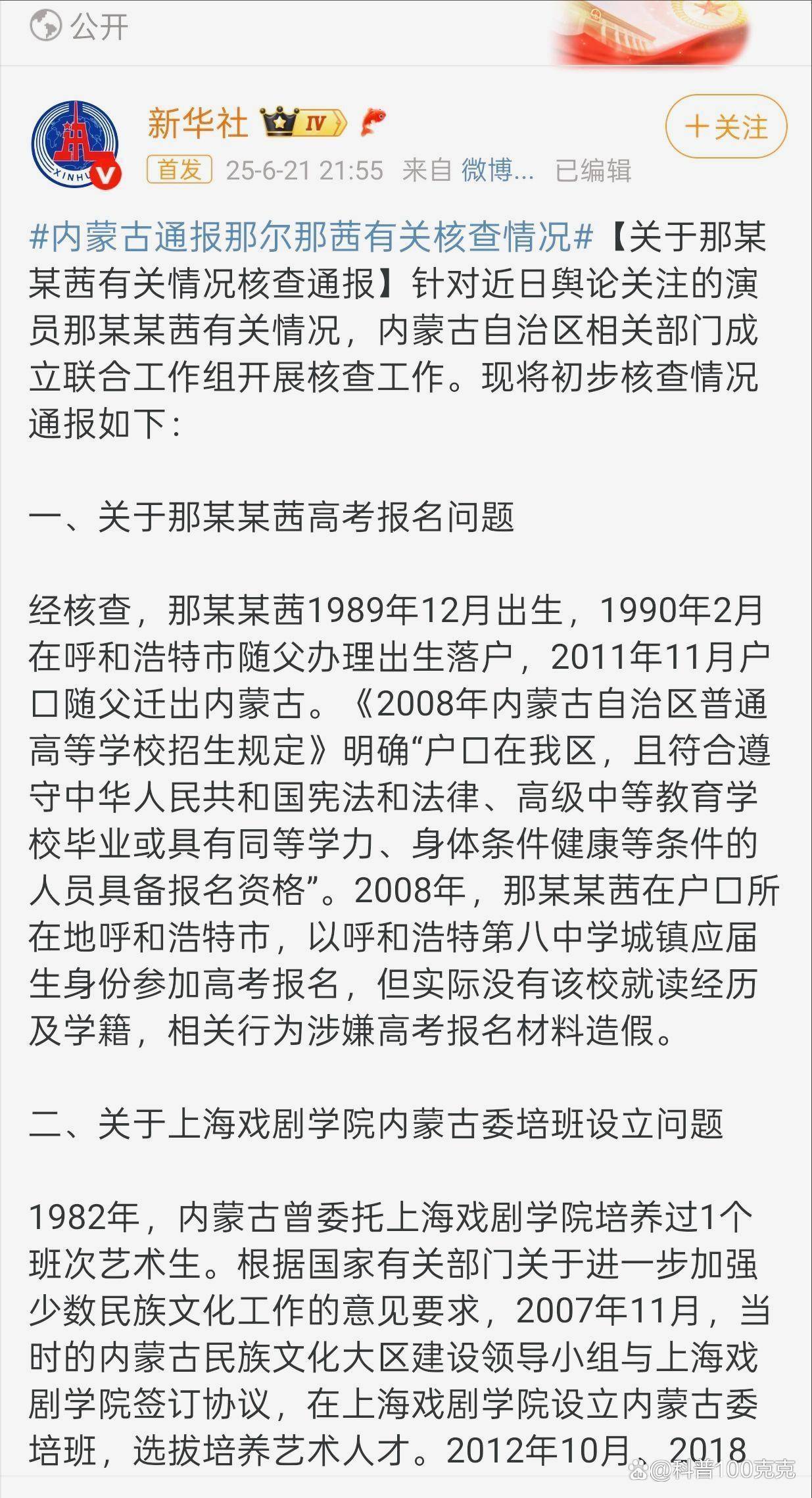This screenshot has height=1498, width=812.
Task: Open the 微博 source link
Action: point(498,170)
